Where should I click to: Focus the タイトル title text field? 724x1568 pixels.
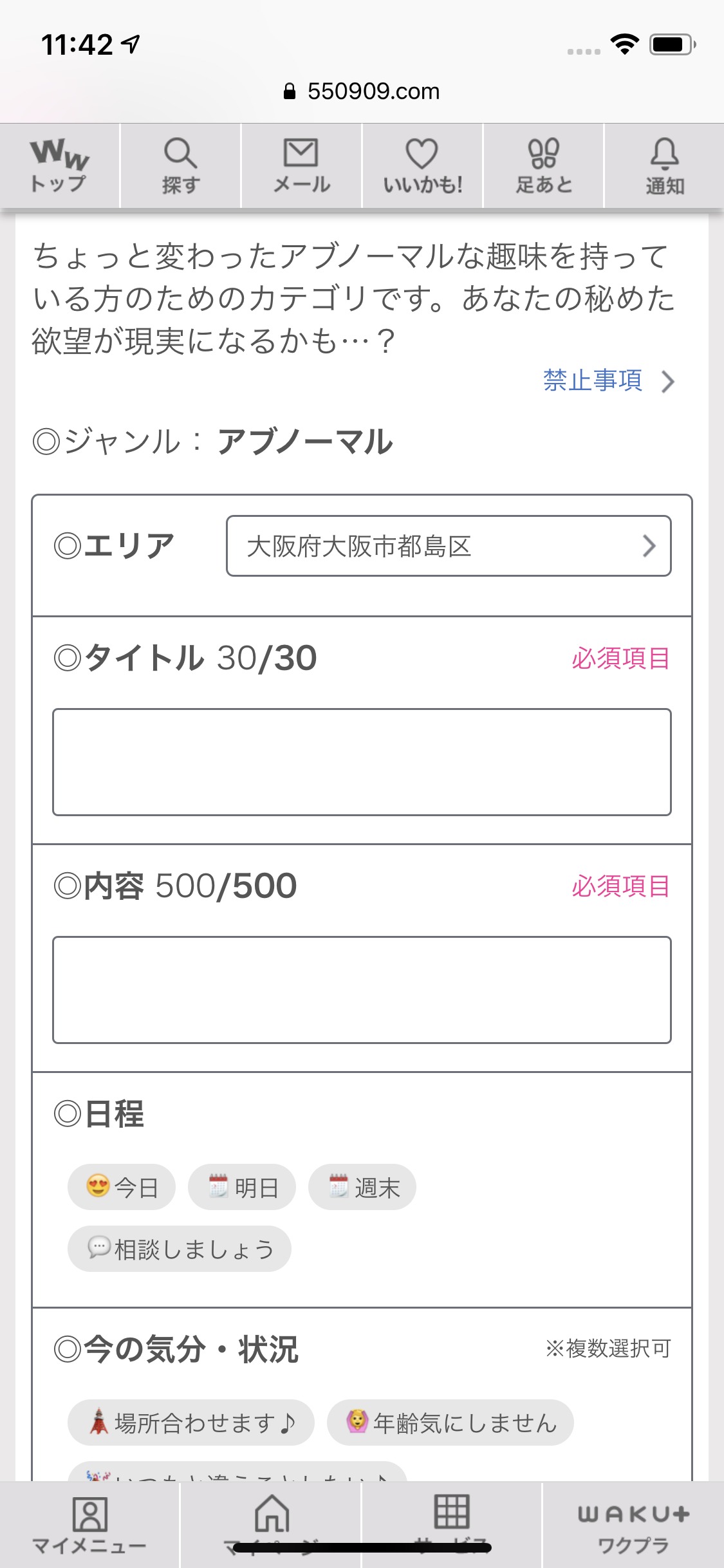click(x=362, y=762)
